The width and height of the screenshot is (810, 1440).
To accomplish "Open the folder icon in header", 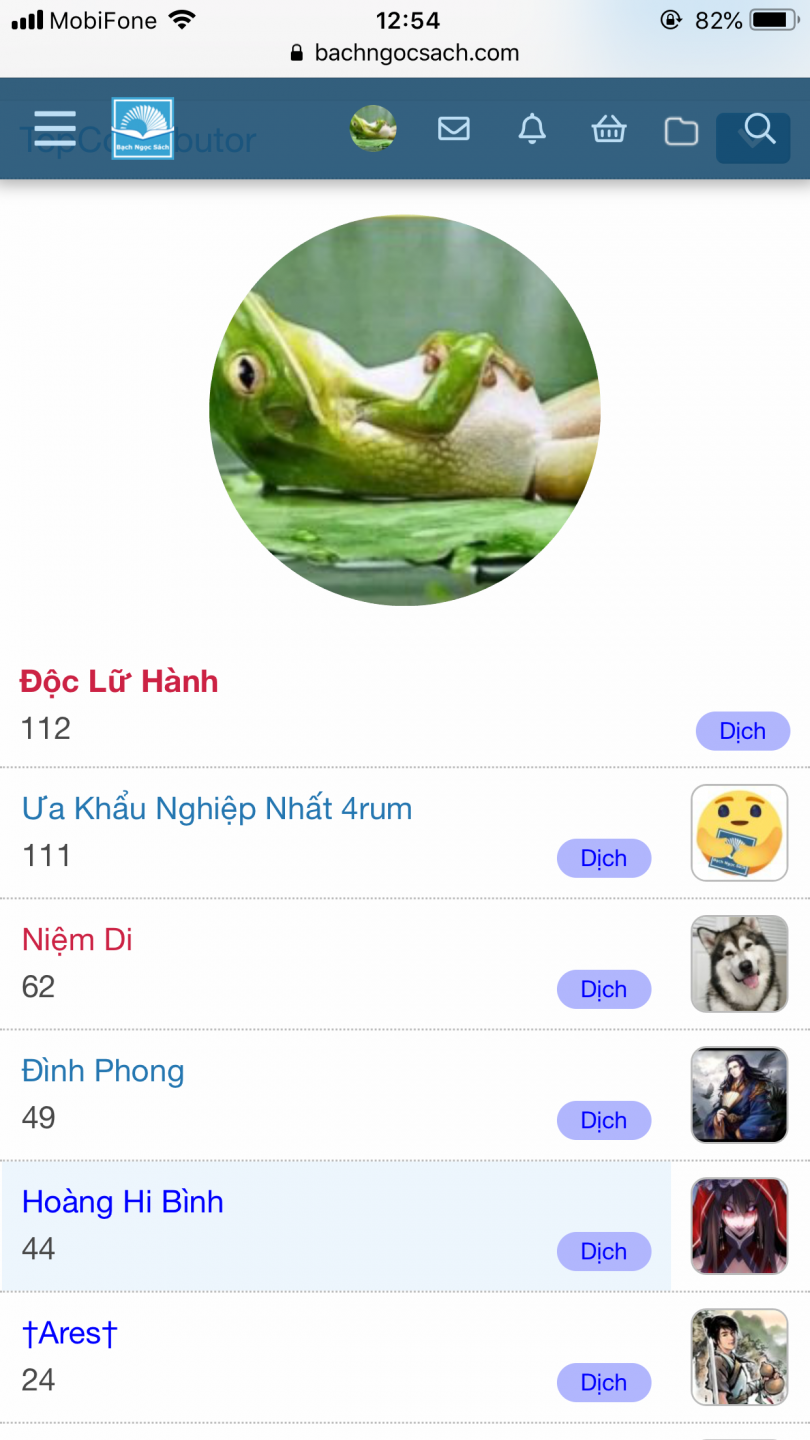I will [681, 131].
